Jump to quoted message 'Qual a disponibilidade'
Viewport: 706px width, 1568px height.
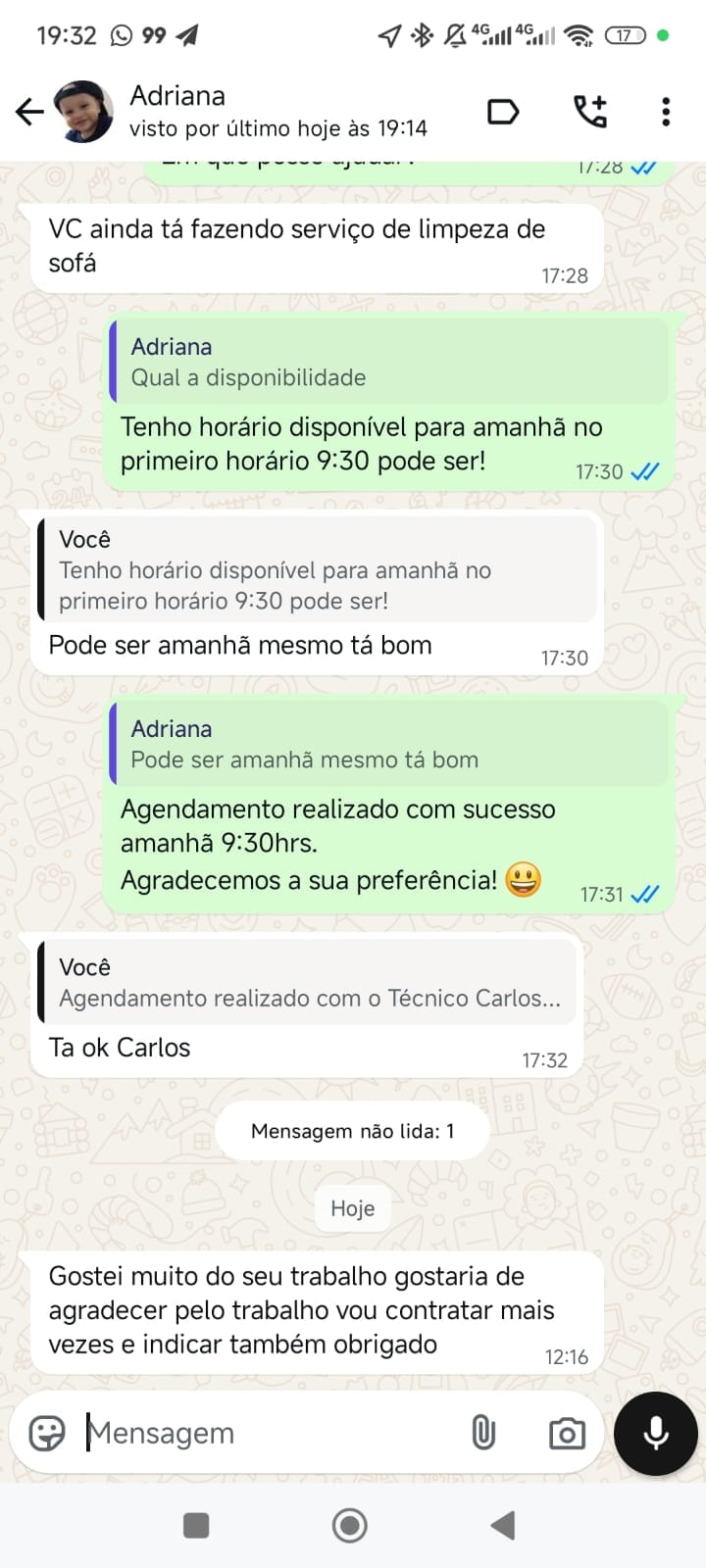point(389,362)
